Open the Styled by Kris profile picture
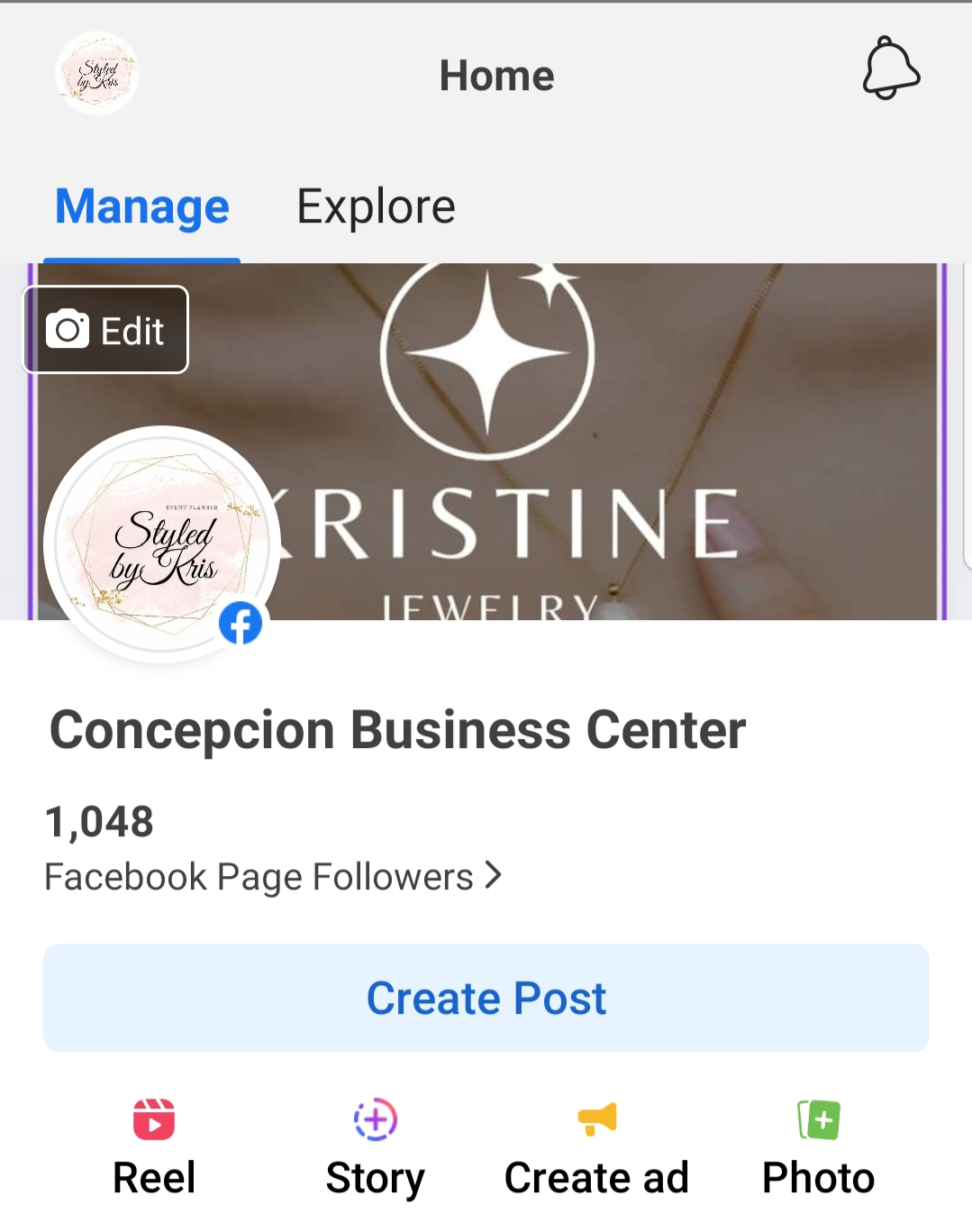Viewport: 972px width, 1232px height. click(x=162, y=543)
